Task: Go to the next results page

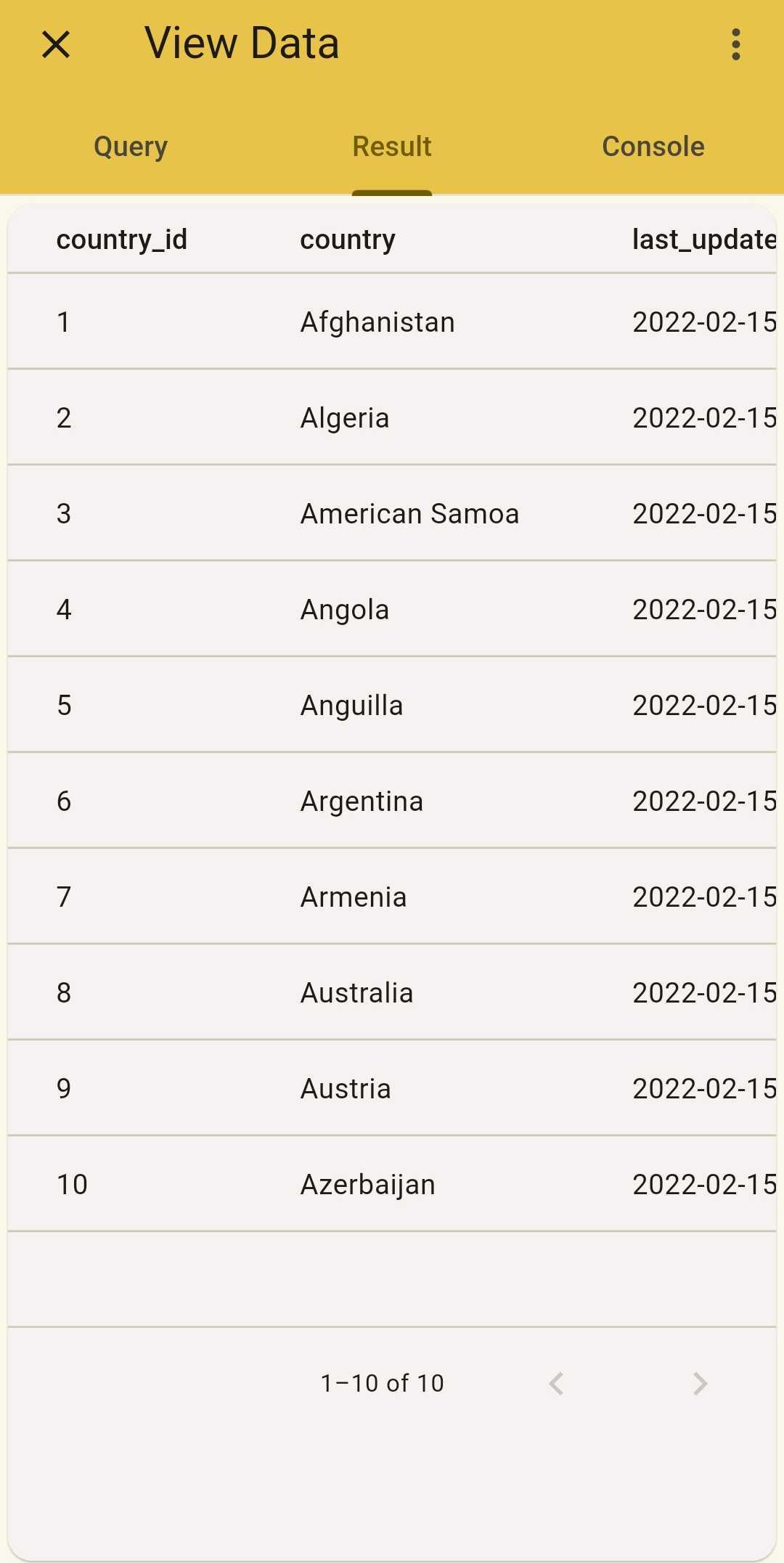Action: coord(700,1384)
